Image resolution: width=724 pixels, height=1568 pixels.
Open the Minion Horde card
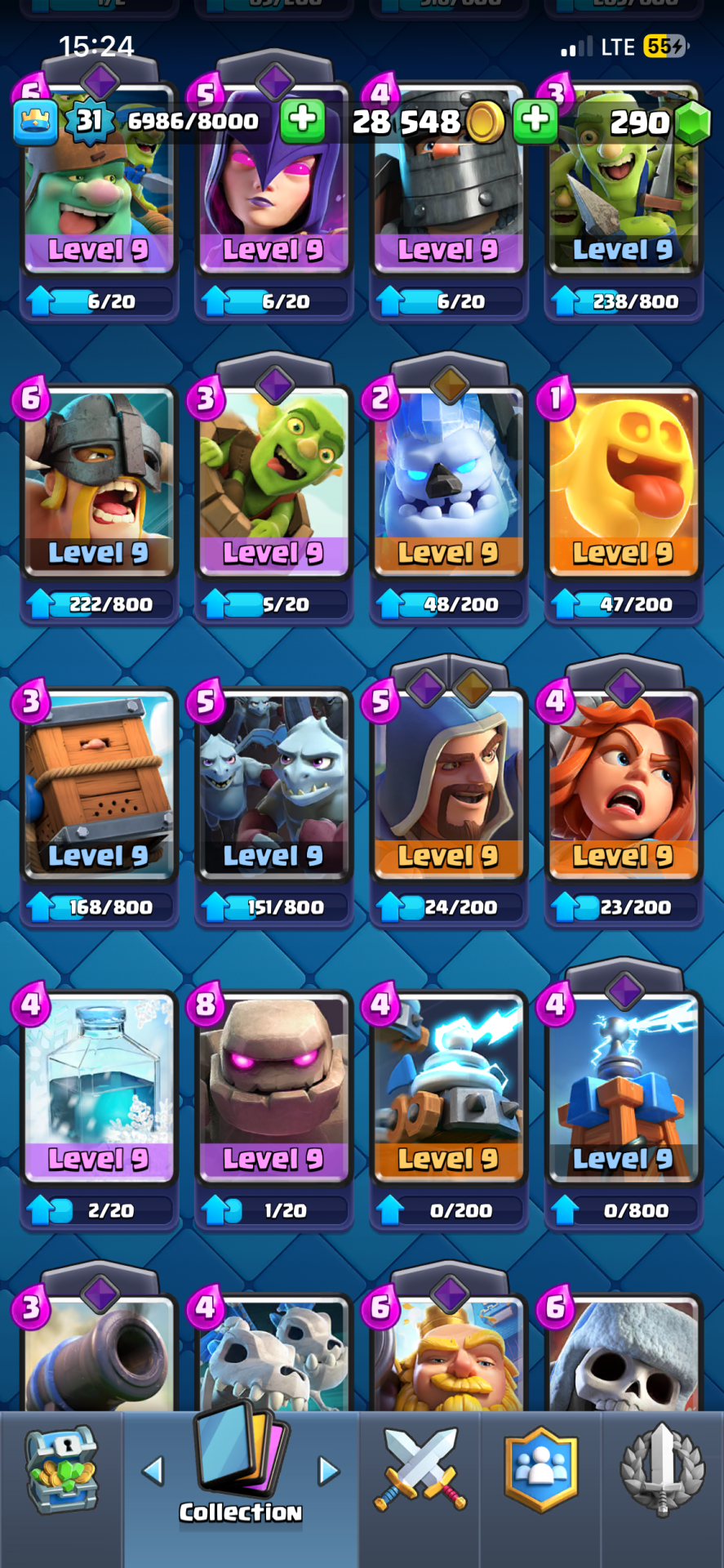(273, 784)
